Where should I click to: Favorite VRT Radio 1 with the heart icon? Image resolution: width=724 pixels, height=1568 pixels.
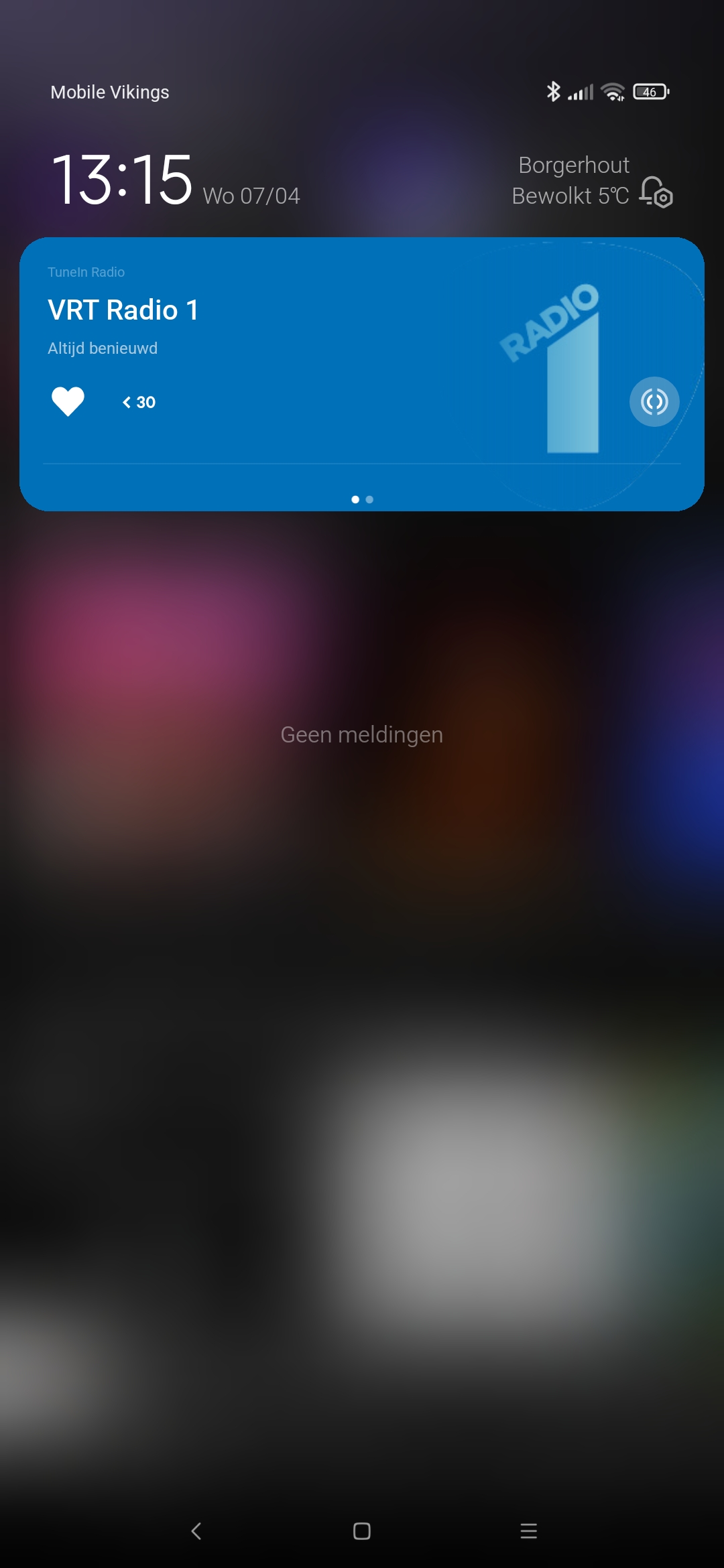(68, 401)
